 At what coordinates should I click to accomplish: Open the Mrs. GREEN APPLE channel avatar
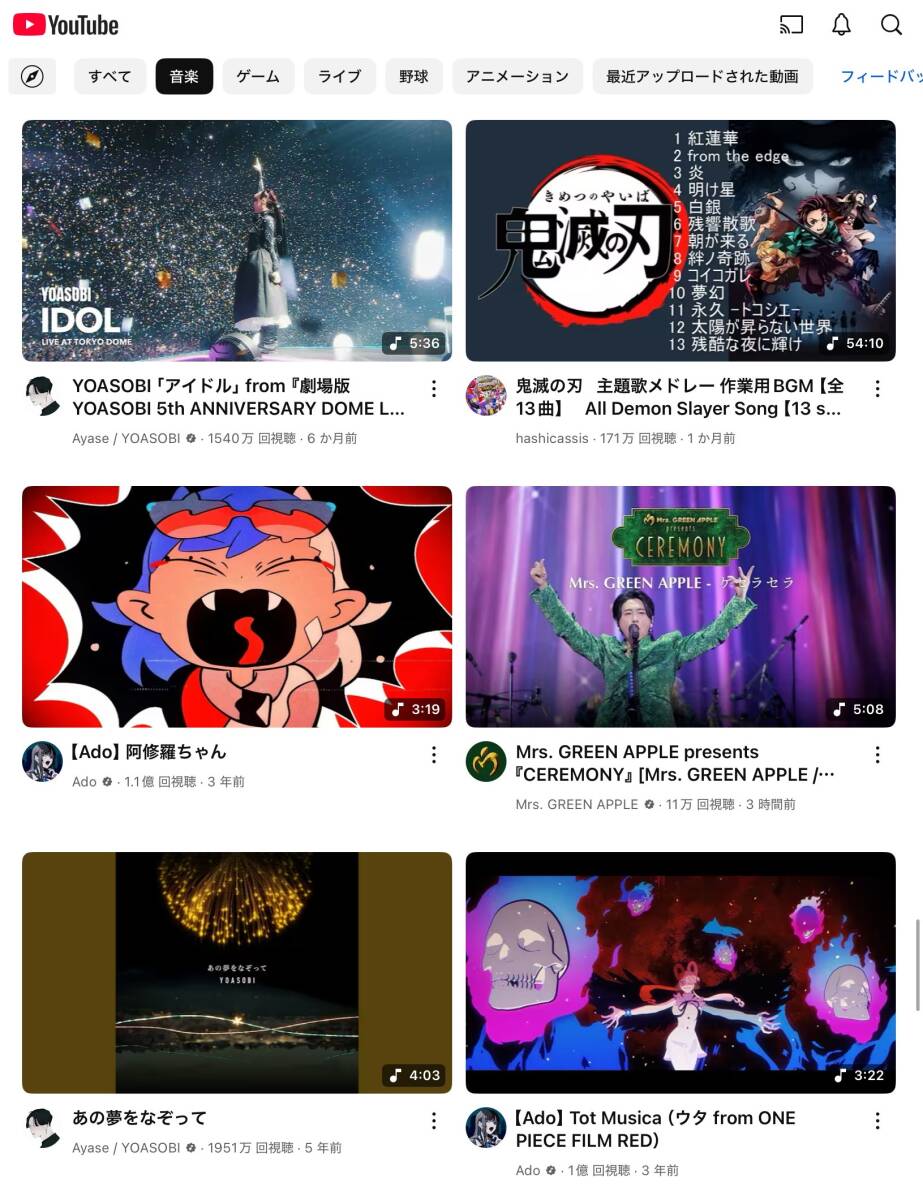486,762
